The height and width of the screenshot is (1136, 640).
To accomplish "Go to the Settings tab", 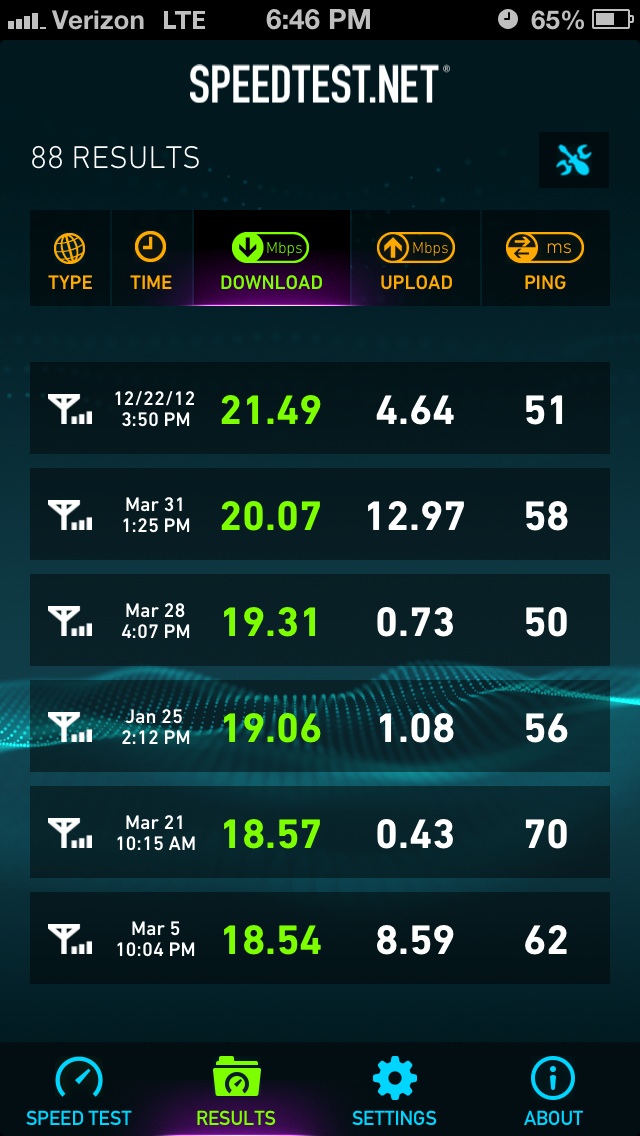I will pyautogui.click(x=394, y=1090).
